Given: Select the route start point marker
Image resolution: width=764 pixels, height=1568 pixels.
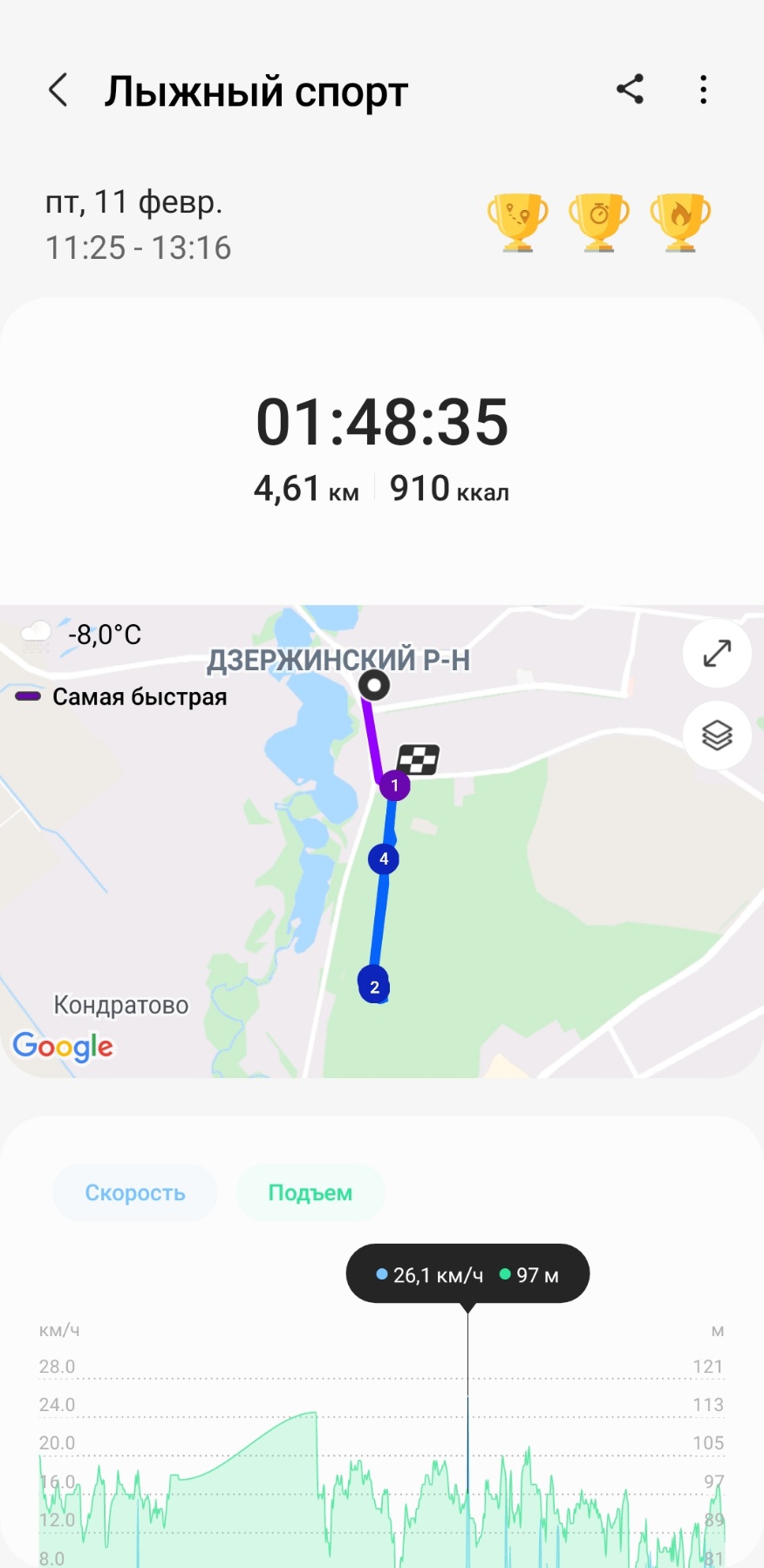Looking at the screenshot, I should [x=375, y=686].
